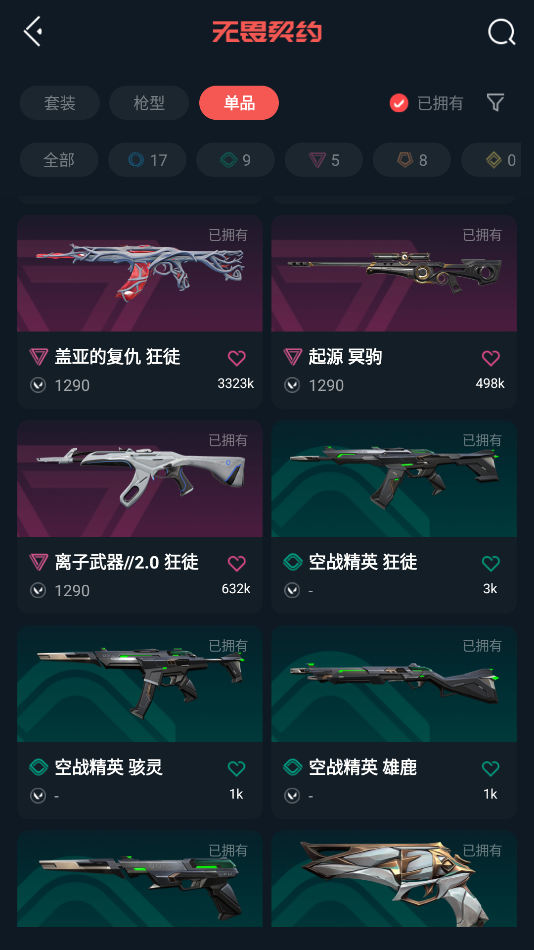Viewport: 534px width, 950px height.
Task: Filter by the orange tier chip 8
Action: [x=412, y=160]
